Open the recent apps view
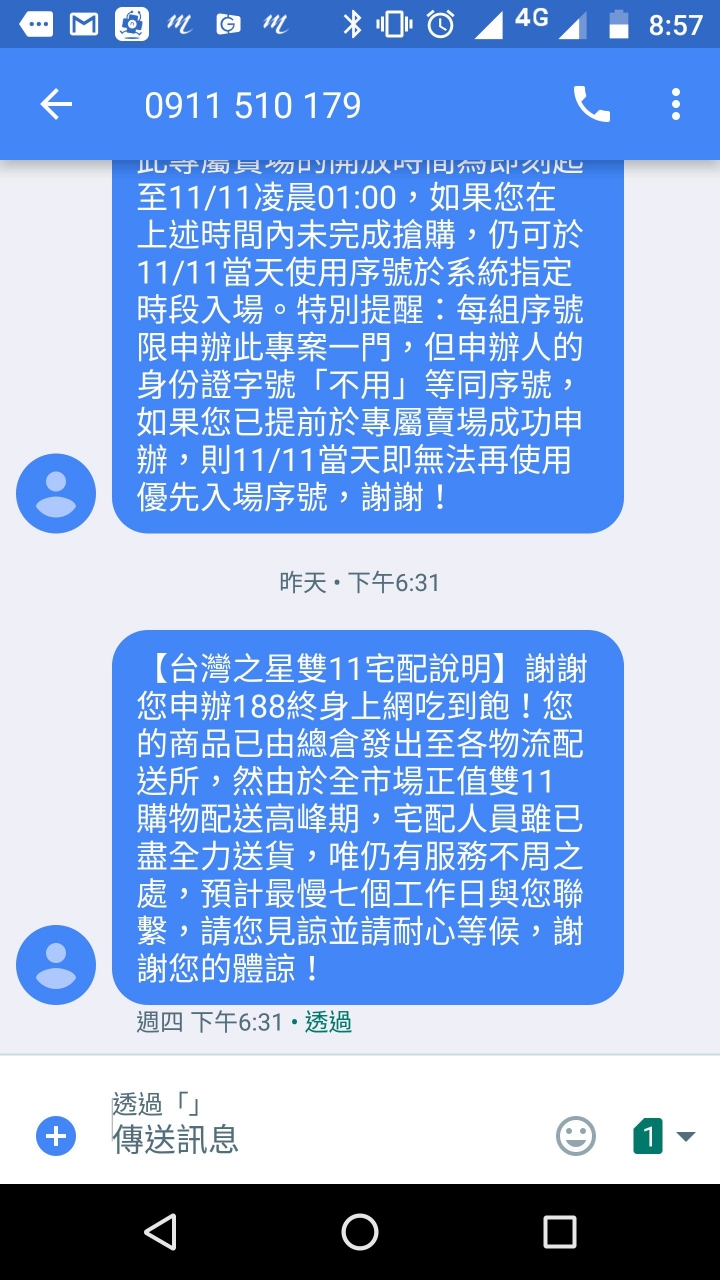 560,1232
